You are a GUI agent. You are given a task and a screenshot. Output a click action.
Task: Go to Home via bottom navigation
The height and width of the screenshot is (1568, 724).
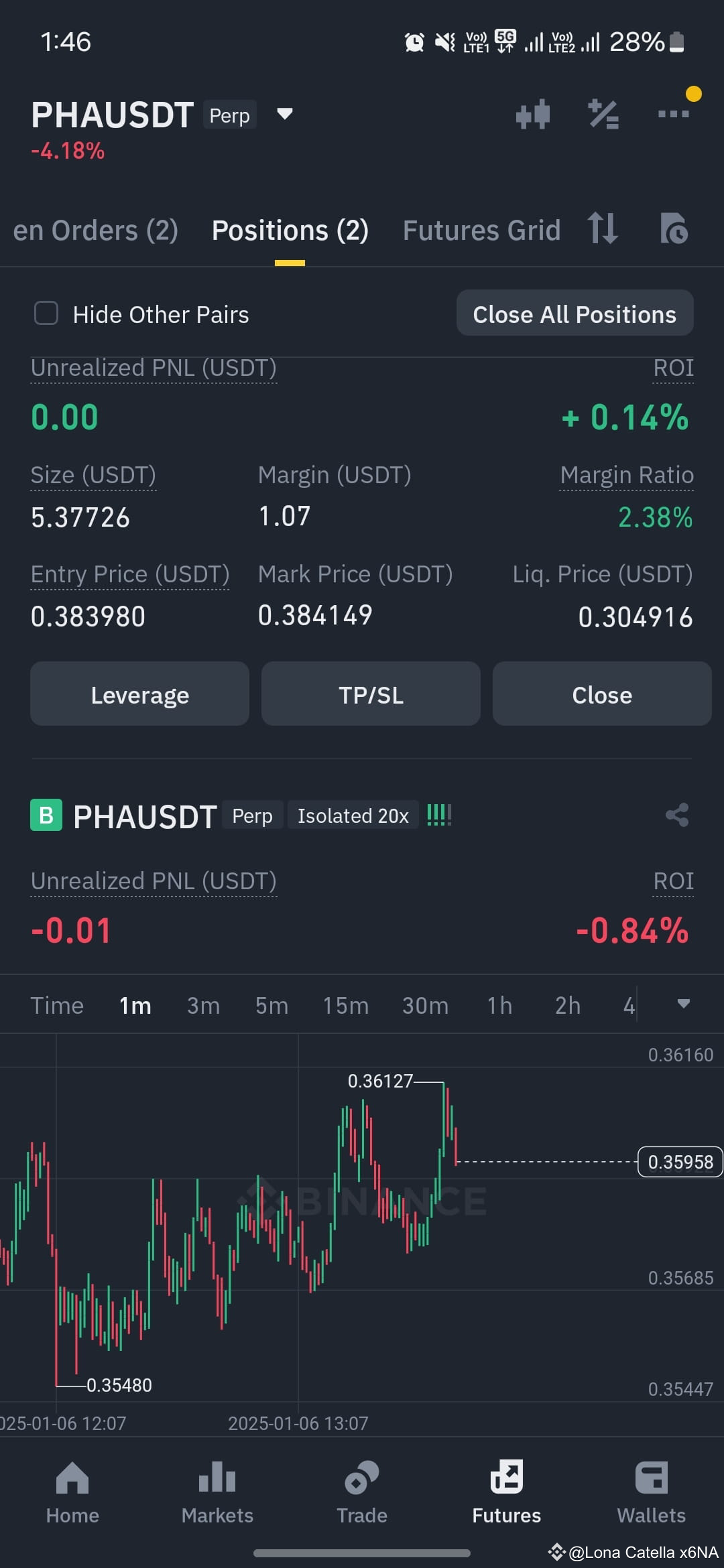tap(72, 1491)
